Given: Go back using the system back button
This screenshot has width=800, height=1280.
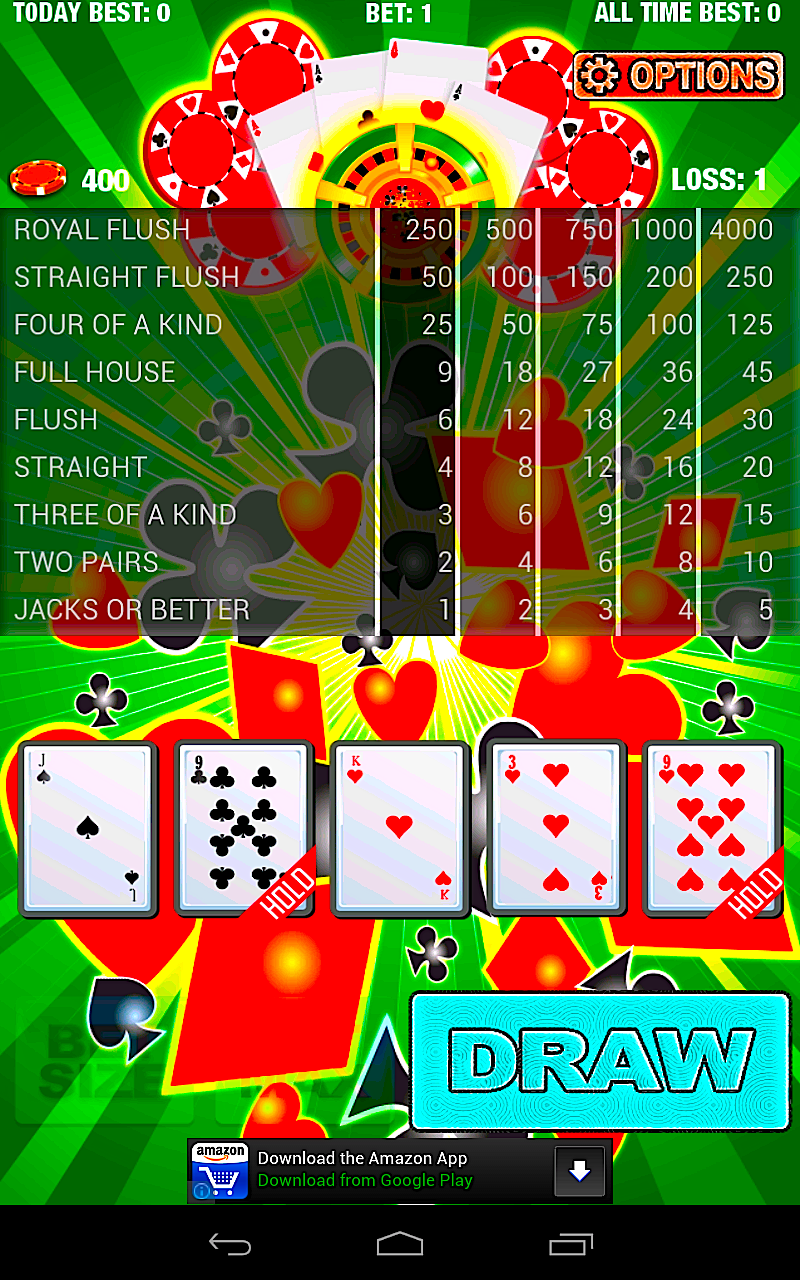Looking at the screenshot, I should 229,1244.
